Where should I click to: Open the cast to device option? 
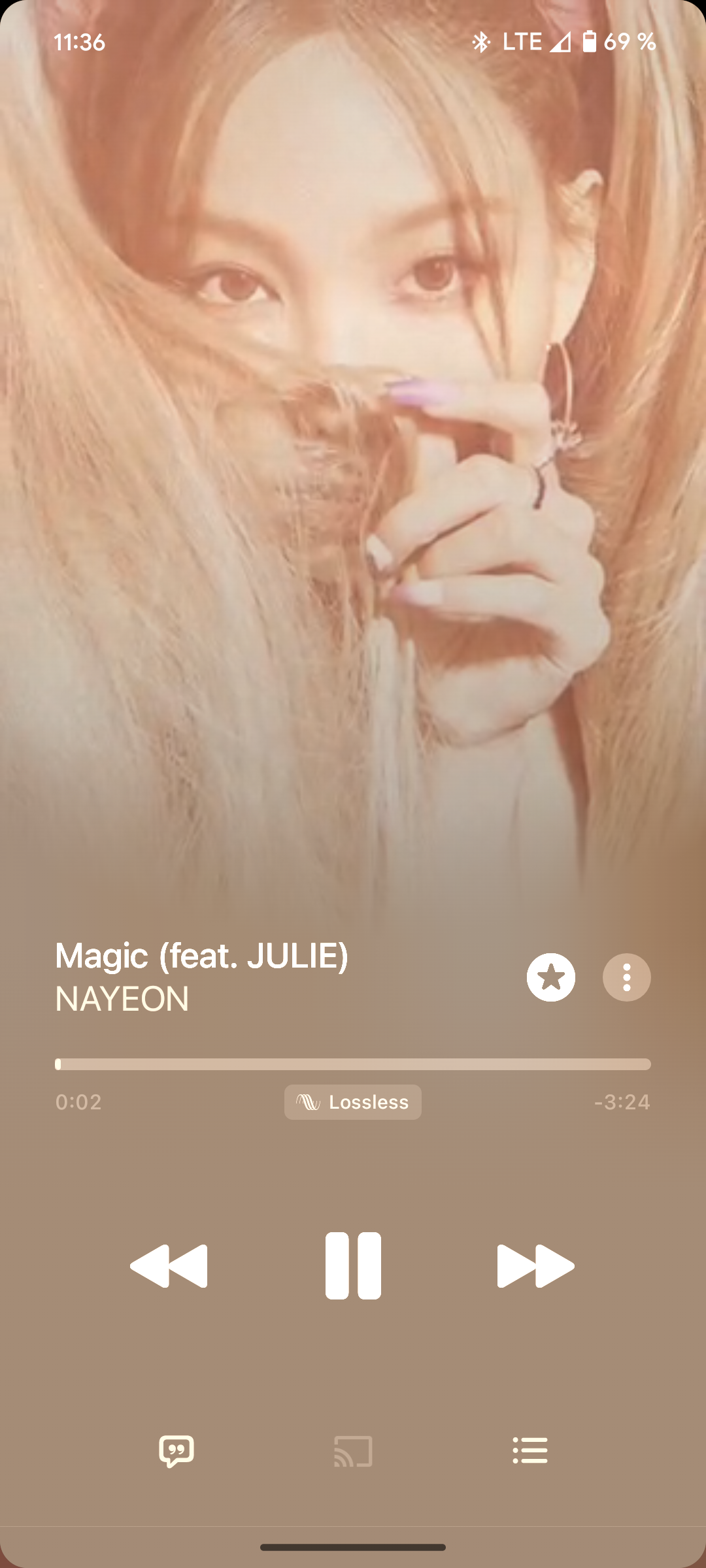(x=353, y=1451)
